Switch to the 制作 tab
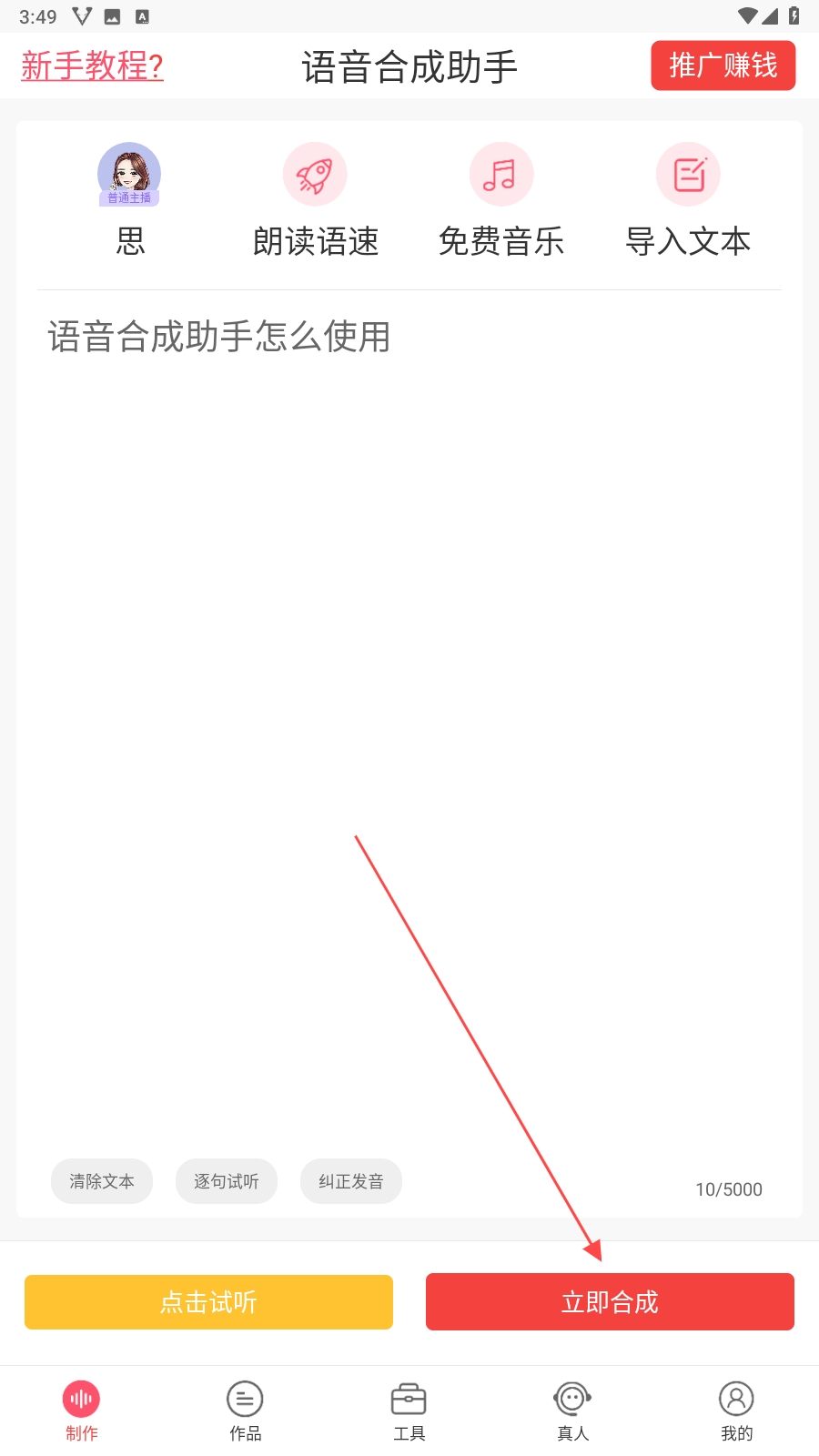The height and width of the screenshot is (1456, 819). tap(82, 1411)
